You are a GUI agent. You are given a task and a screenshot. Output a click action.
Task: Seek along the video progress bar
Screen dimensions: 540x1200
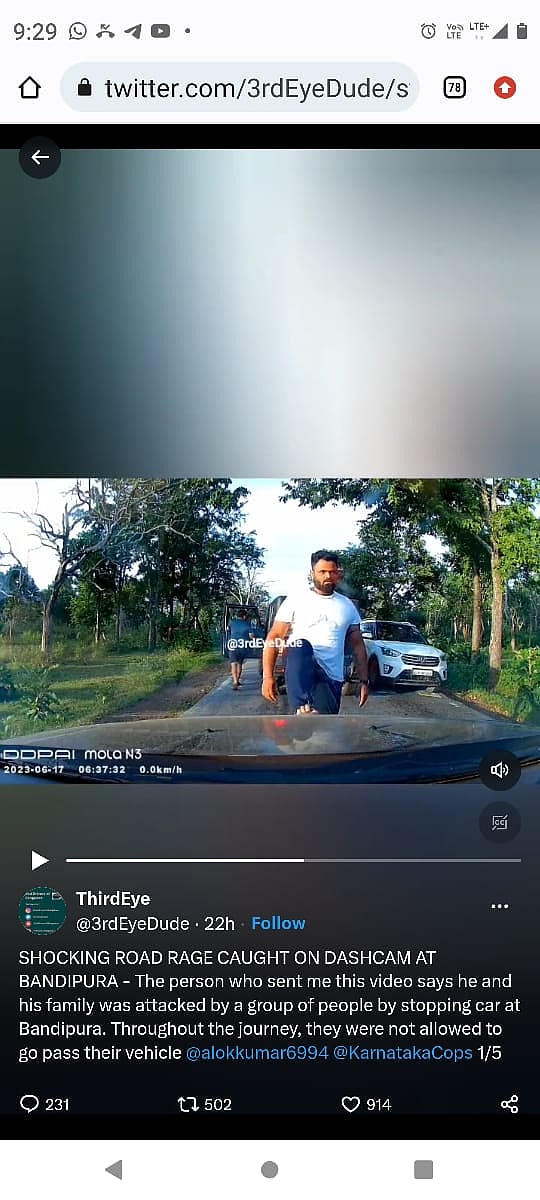[x=293, y=860]
